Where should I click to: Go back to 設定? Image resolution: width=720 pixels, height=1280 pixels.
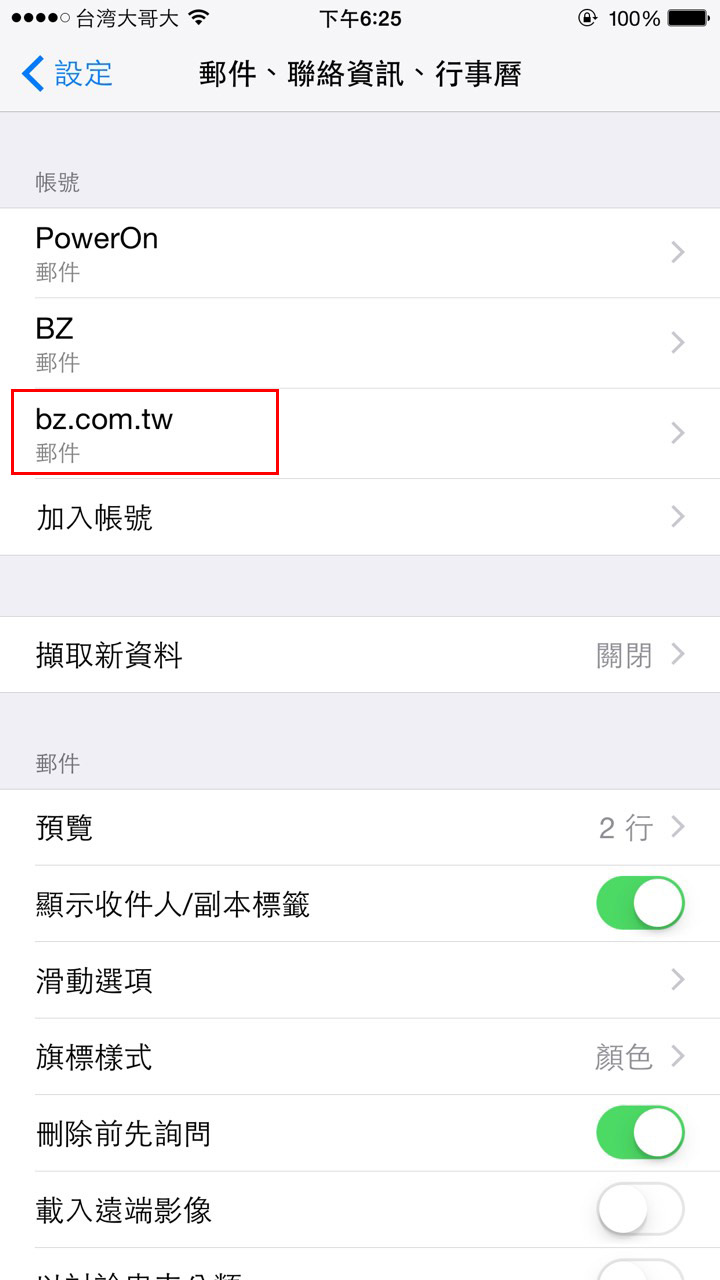coord(68,74)
